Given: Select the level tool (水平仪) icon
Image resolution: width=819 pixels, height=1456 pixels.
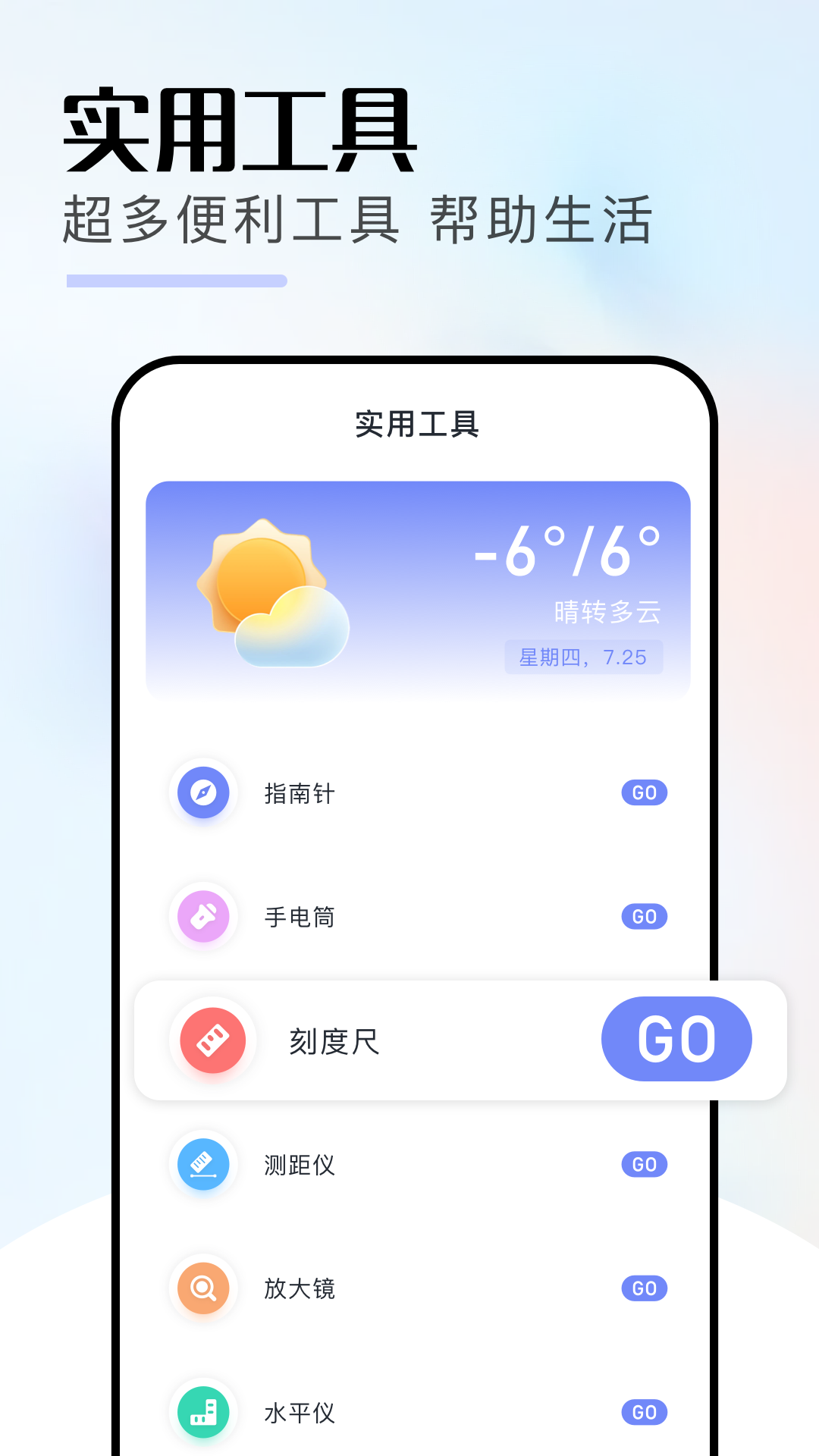Looking at the screenshot, I should click(202, 1412).
